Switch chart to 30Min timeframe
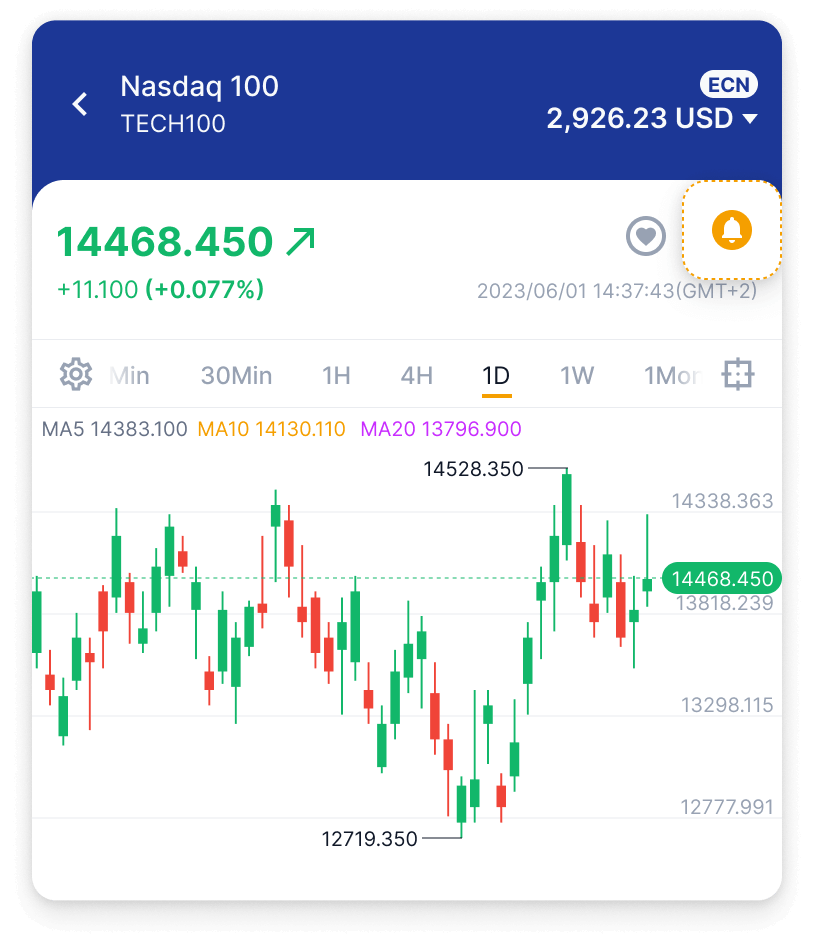This screenshot has width=814, height=949. pos(236,375)
